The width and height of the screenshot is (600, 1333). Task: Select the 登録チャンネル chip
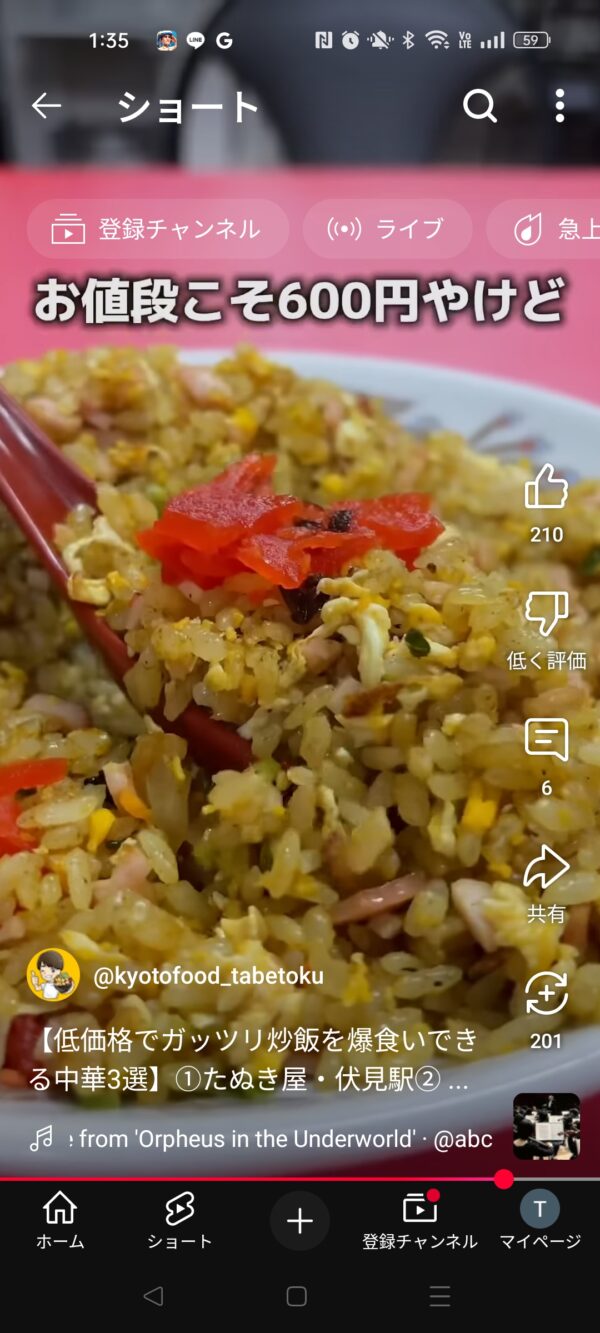(157, 229)
